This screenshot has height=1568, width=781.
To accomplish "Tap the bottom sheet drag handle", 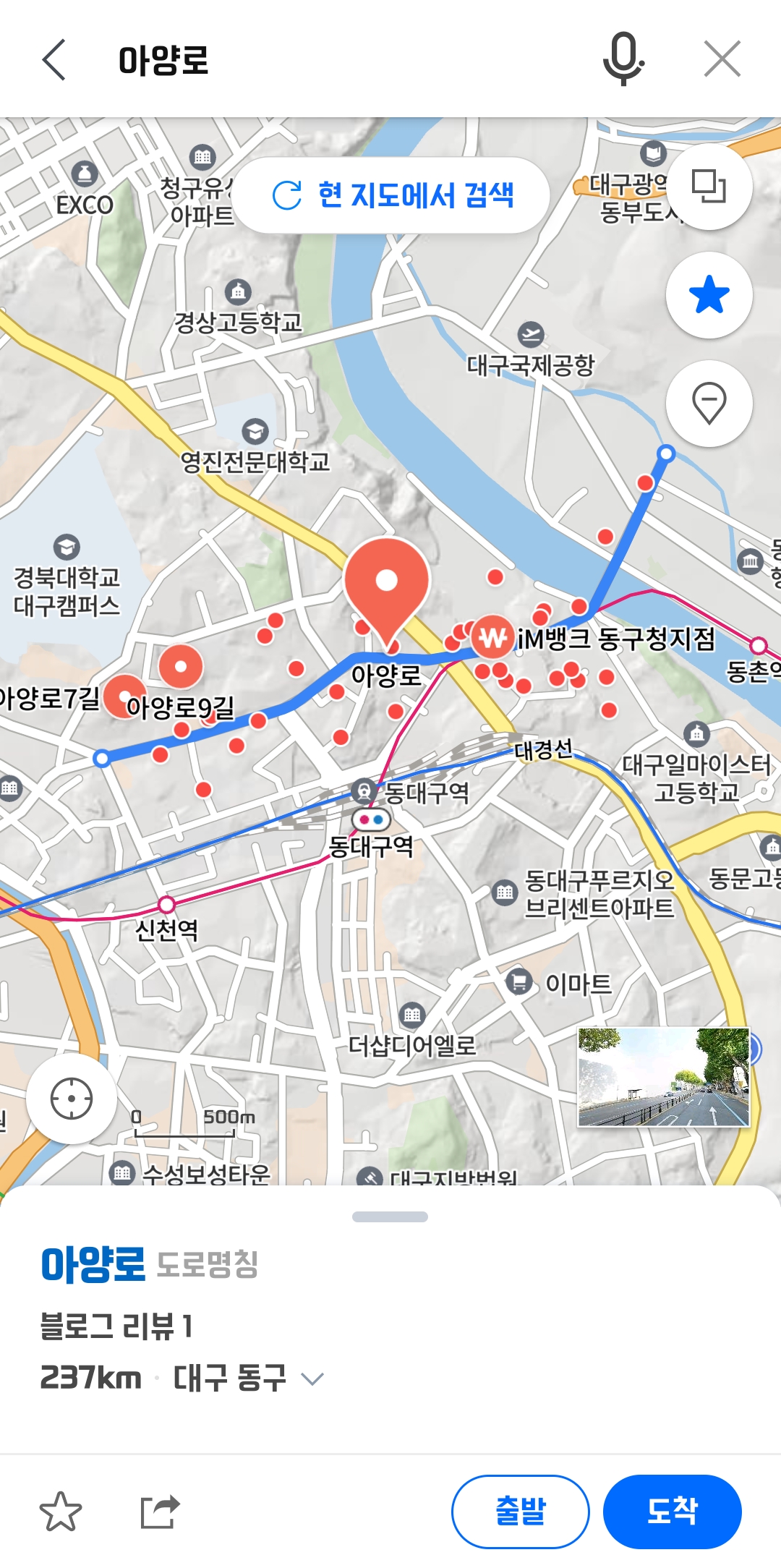I will tap(390, 1217).
